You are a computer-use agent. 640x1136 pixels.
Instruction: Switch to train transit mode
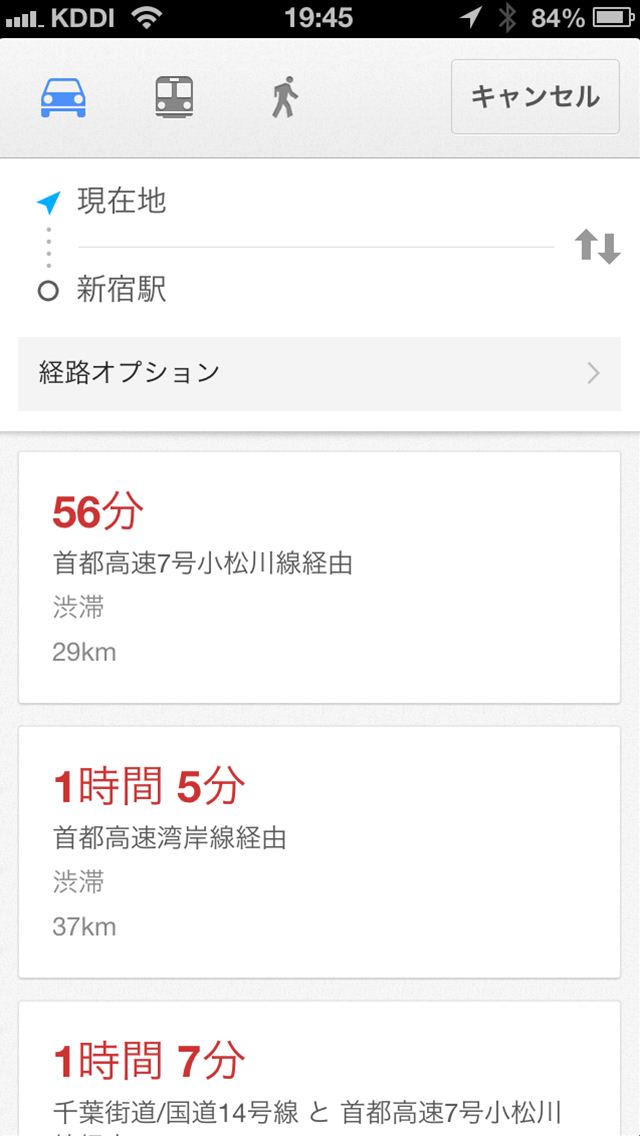[x=174, y=97]
